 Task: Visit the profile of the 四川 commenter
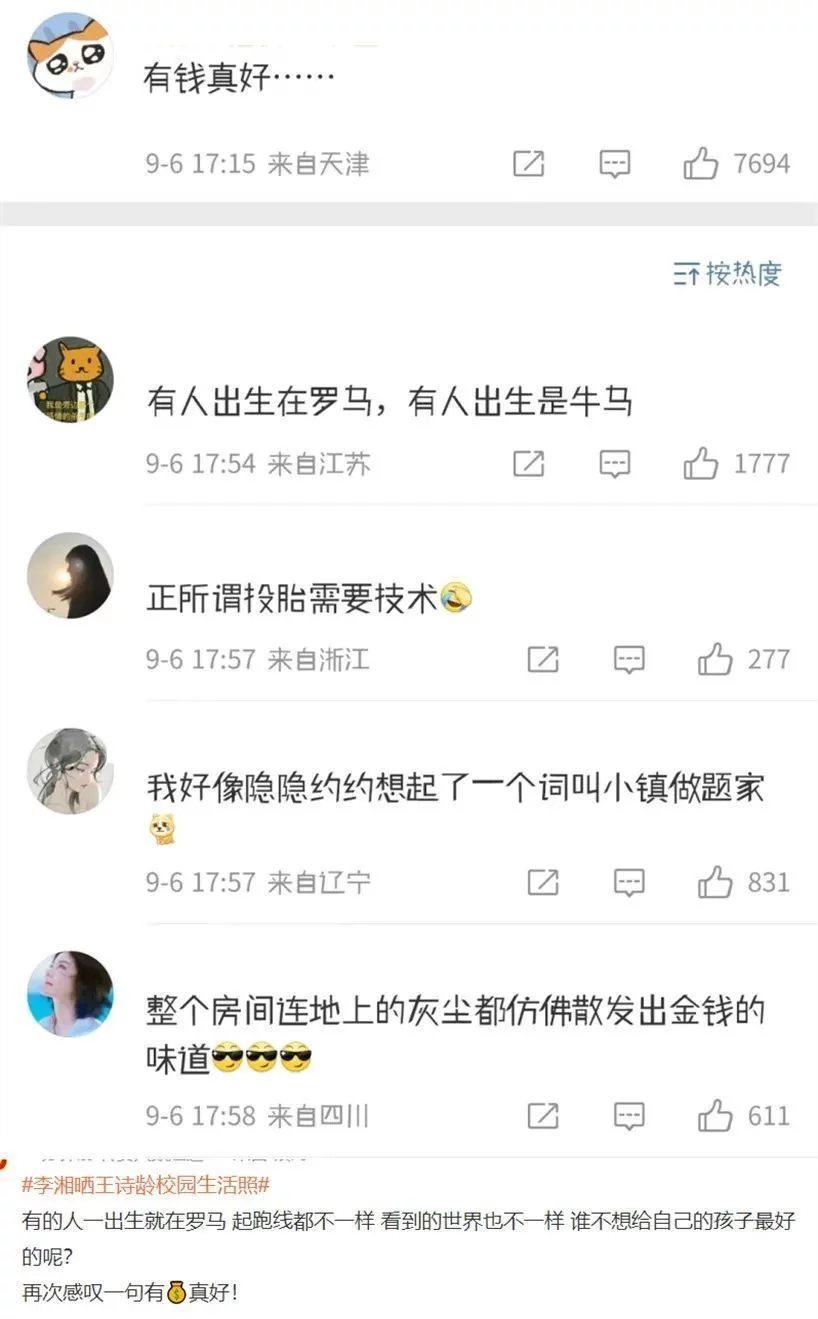70,993
